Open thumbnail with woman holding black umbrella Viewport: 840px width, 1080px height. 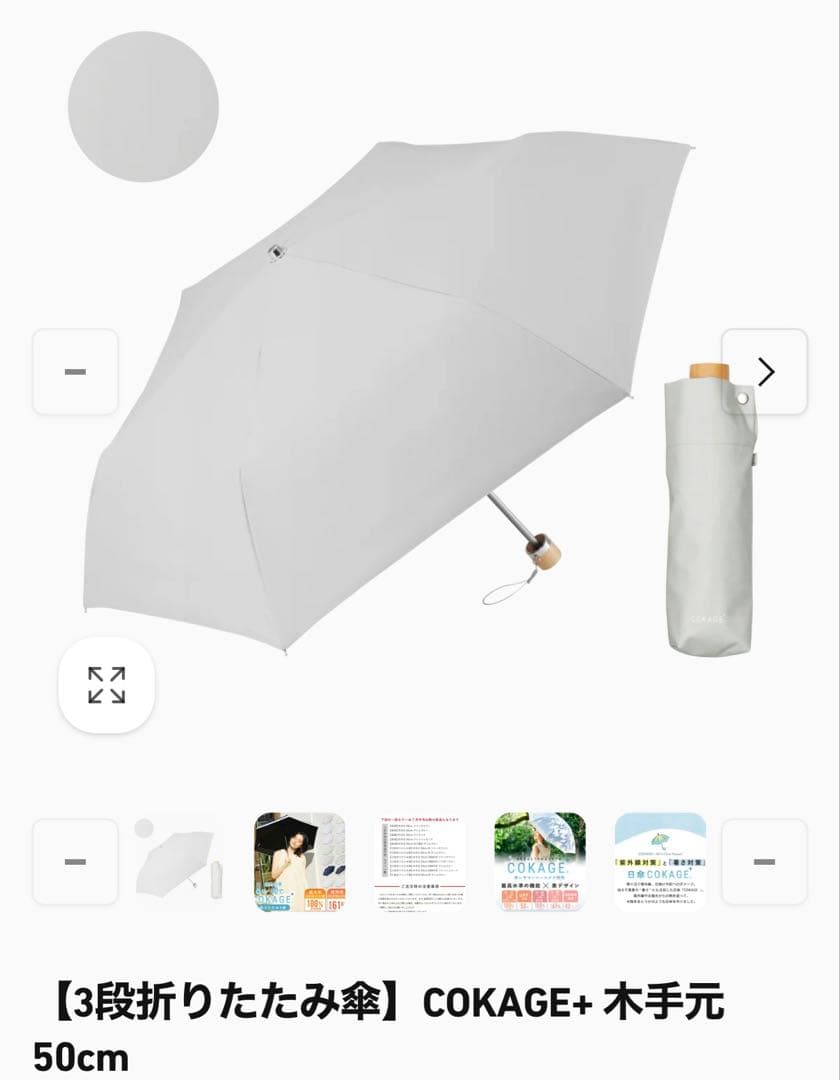[x=299, y=861]
